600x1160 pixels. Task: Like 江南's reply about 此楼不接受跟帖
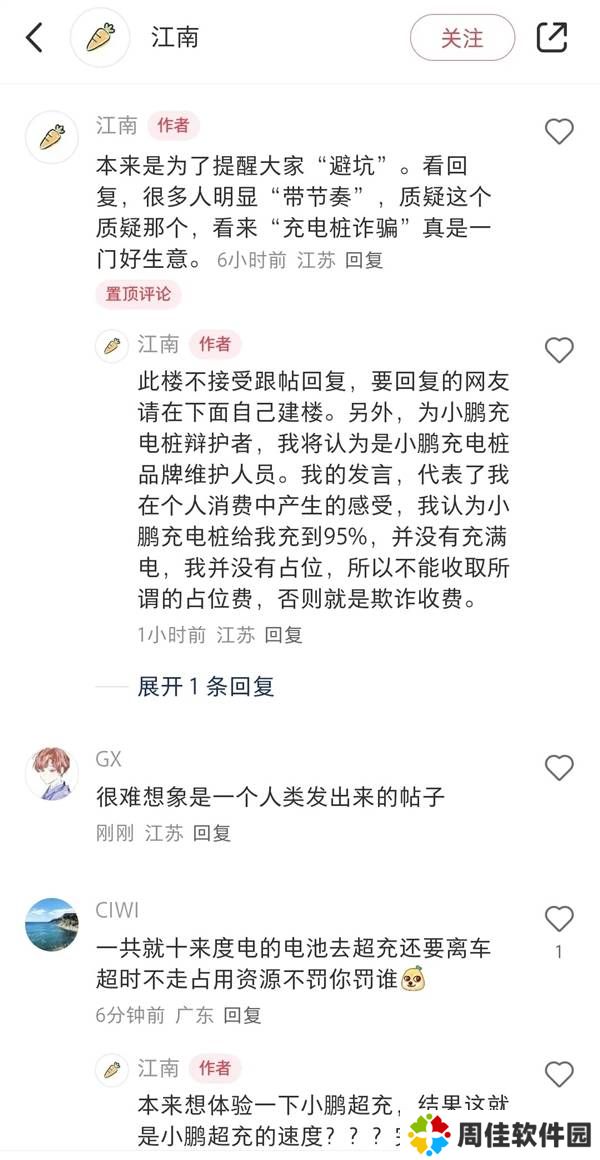tap(558, 350)
